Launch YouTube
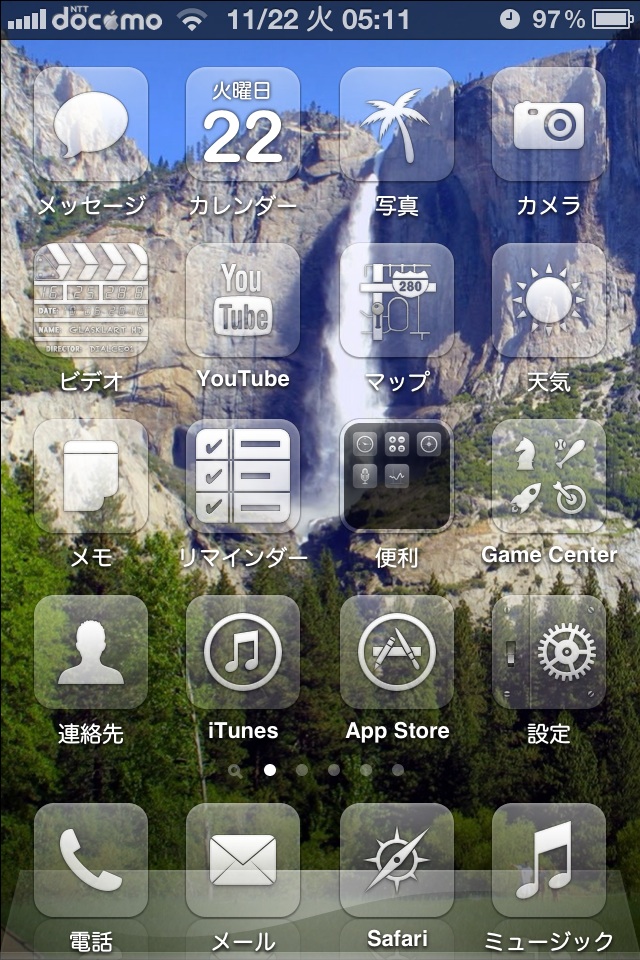640x960 pixels. click(x=243, y=300)
